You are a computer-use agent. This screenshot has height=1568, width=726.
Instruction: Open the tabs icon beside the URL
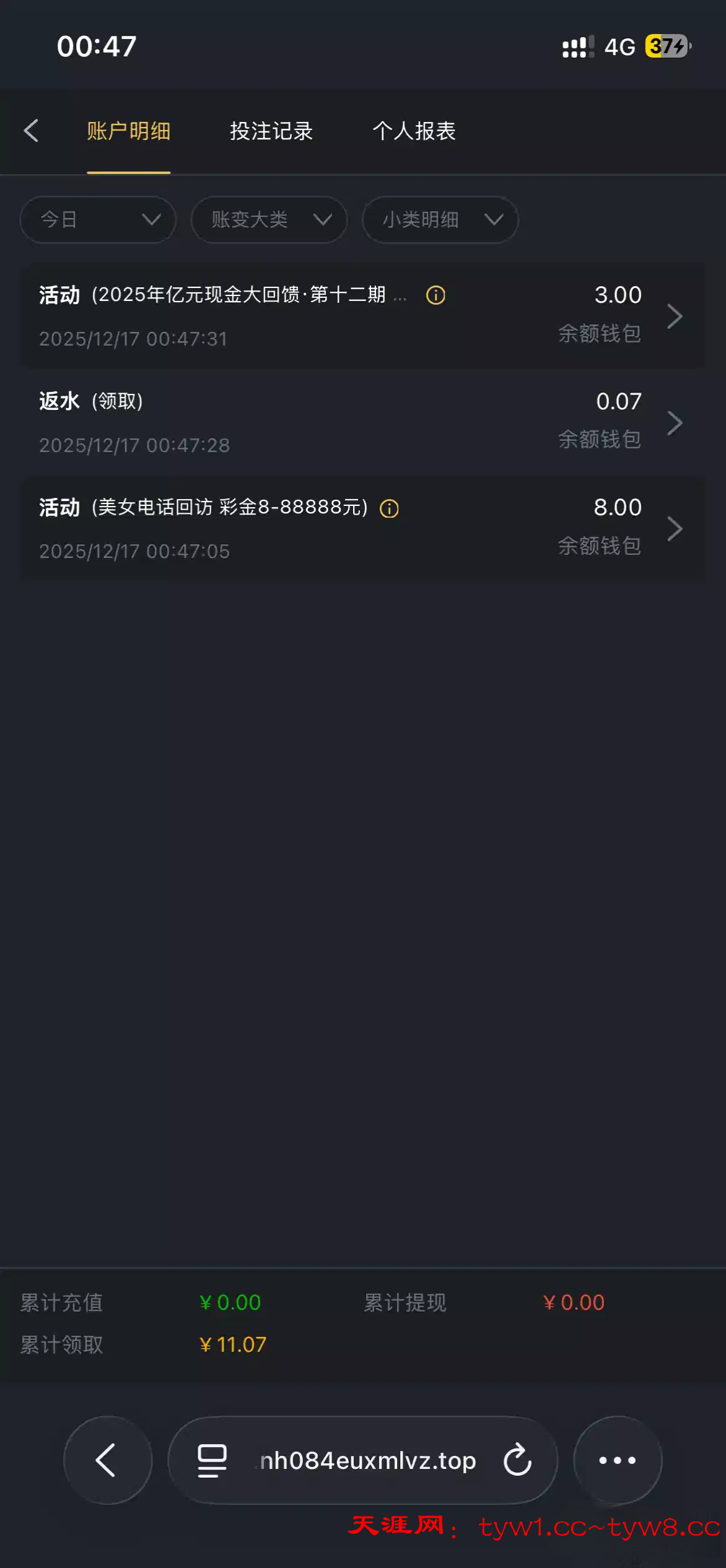[212, 1460]
